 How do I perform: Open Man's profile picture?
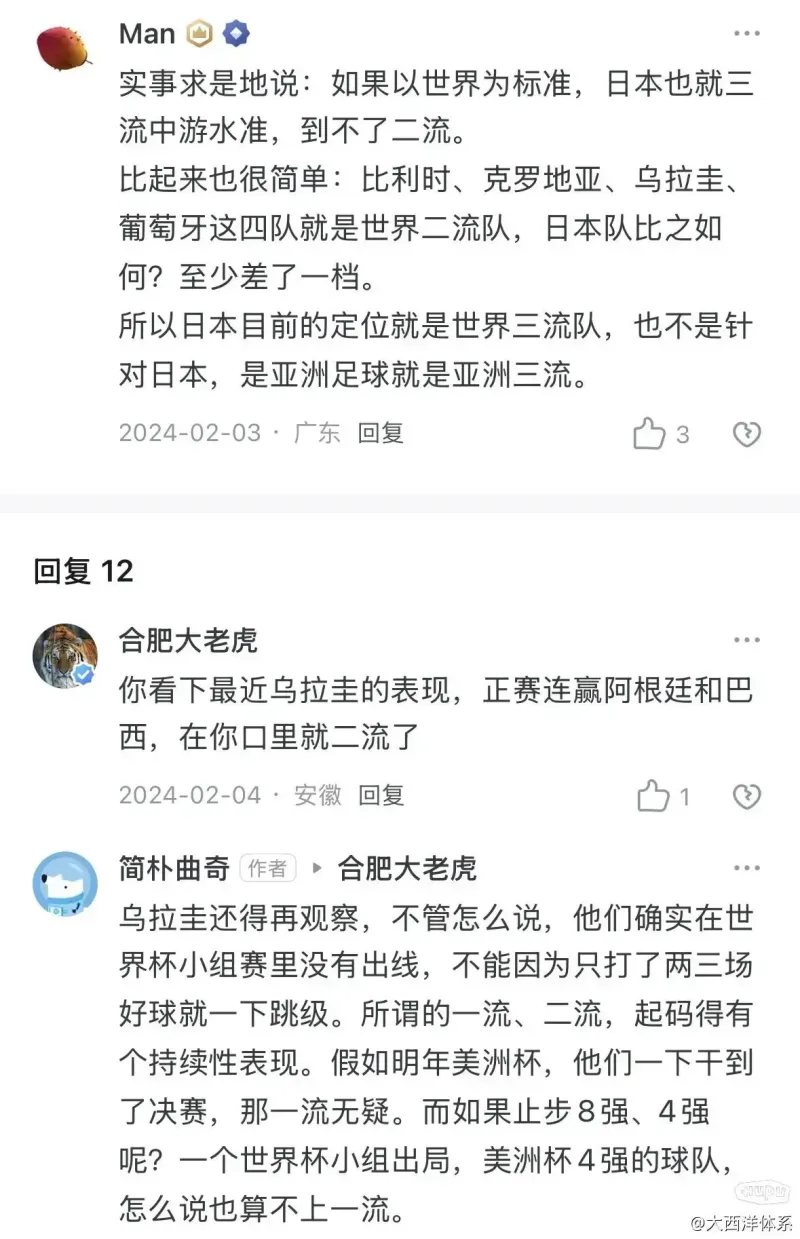pyautogui.click(x=64, y=47)
